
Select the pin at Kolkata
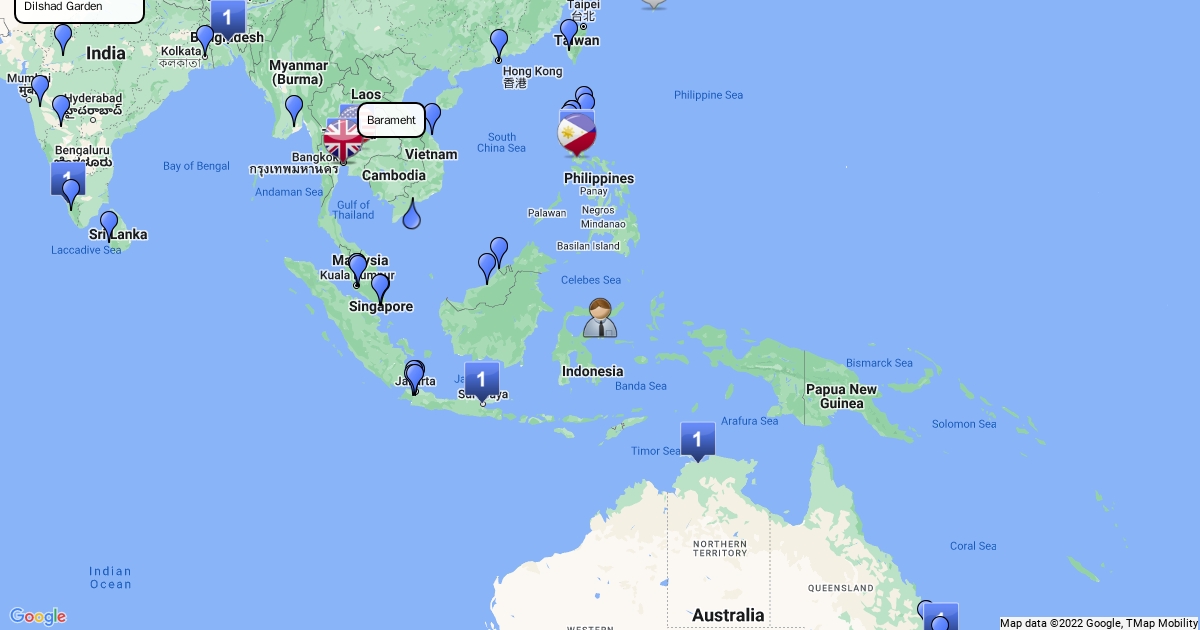(x=205, y=39)
